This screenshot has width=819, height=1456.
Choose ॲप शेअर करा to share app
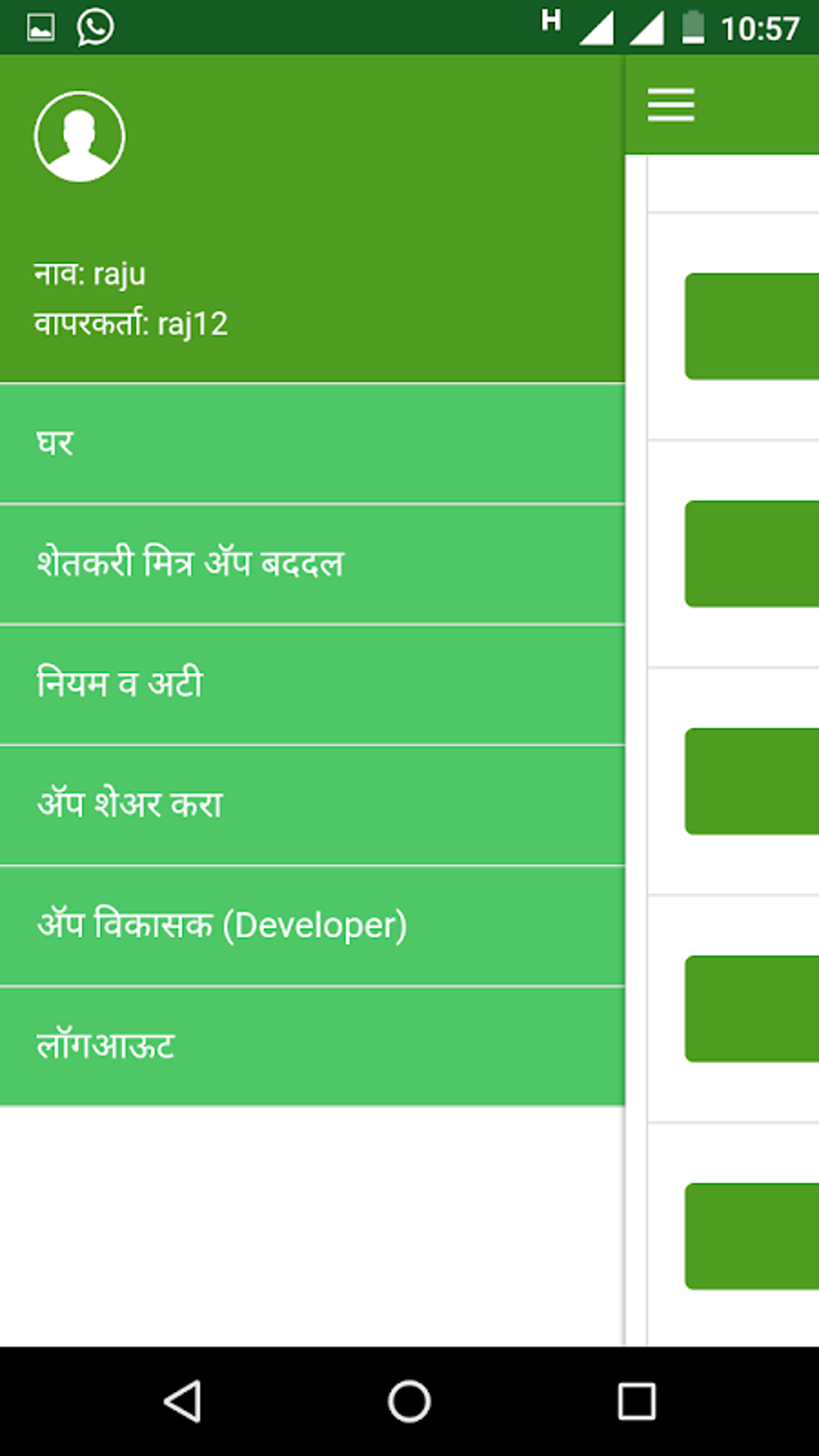pos(312,805)
